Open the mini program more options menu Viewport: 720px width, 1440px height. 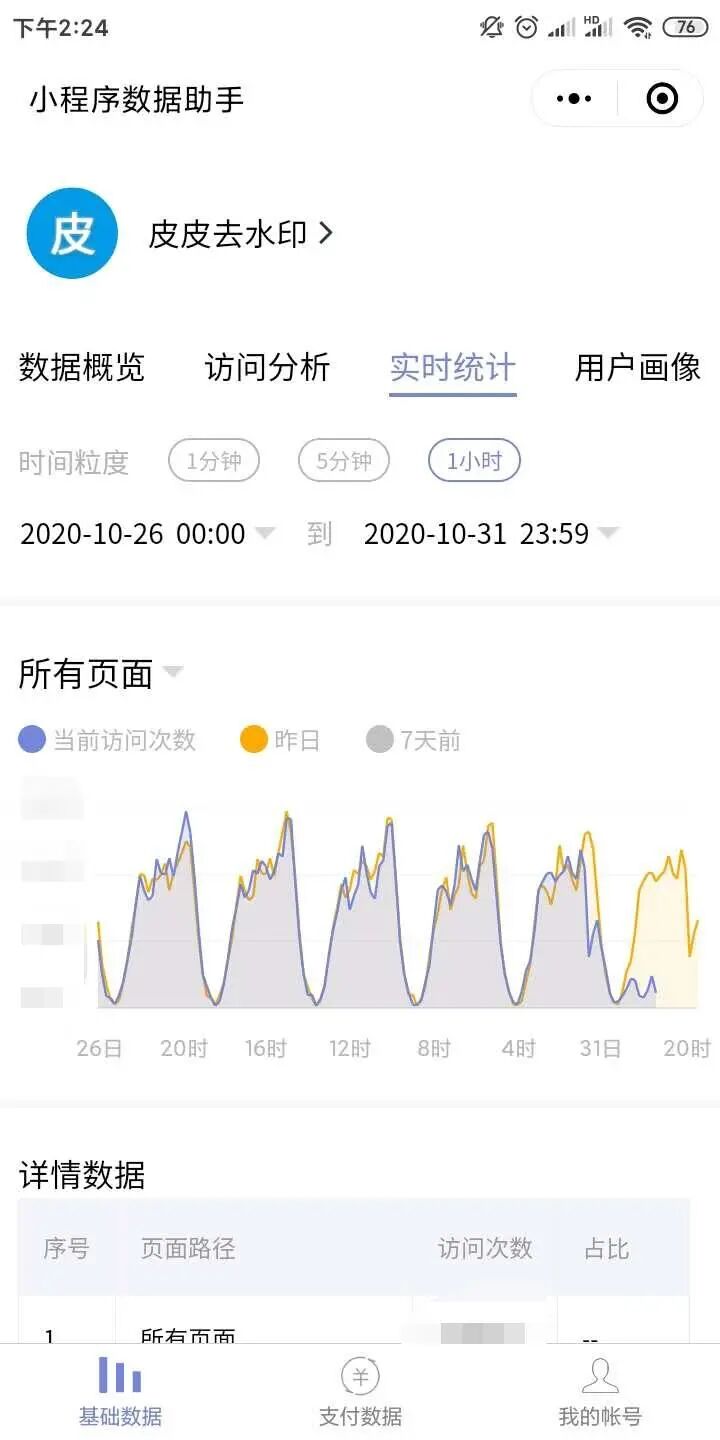574,98
